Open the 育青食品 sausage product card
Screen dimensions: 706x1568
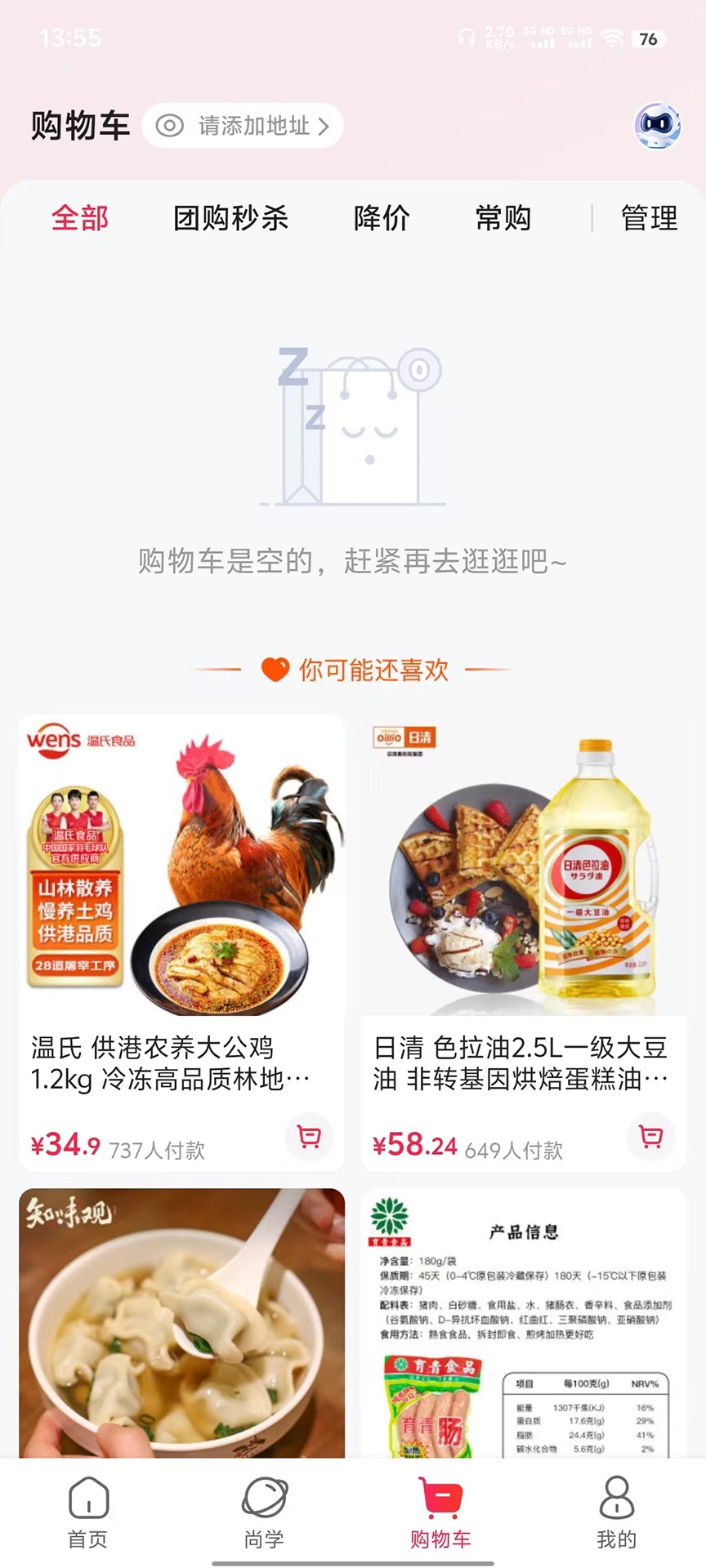point(523,1323)
